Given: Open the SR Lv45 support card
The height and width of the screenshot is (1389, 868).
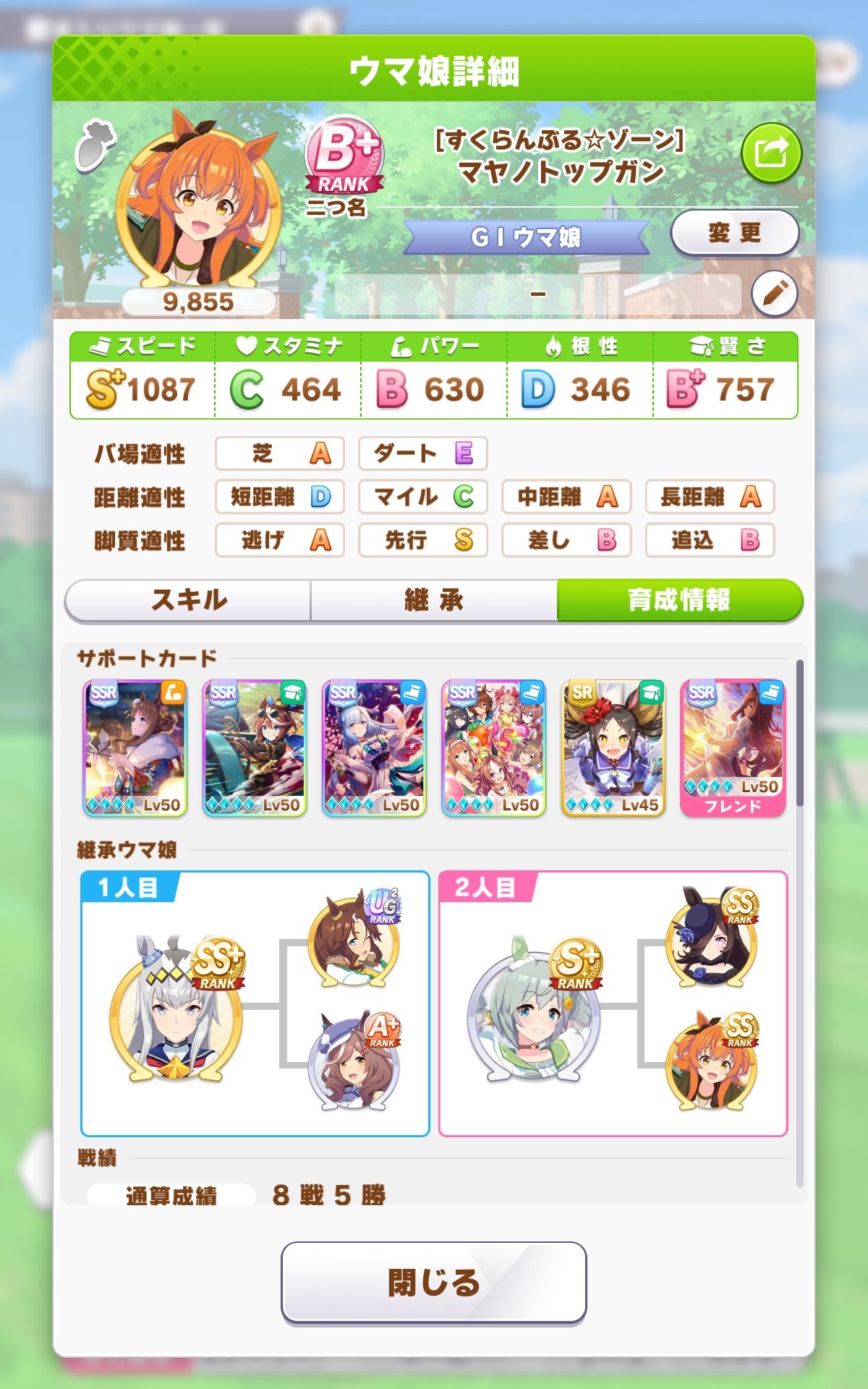Looking at the screenshot, I should 613,748.
